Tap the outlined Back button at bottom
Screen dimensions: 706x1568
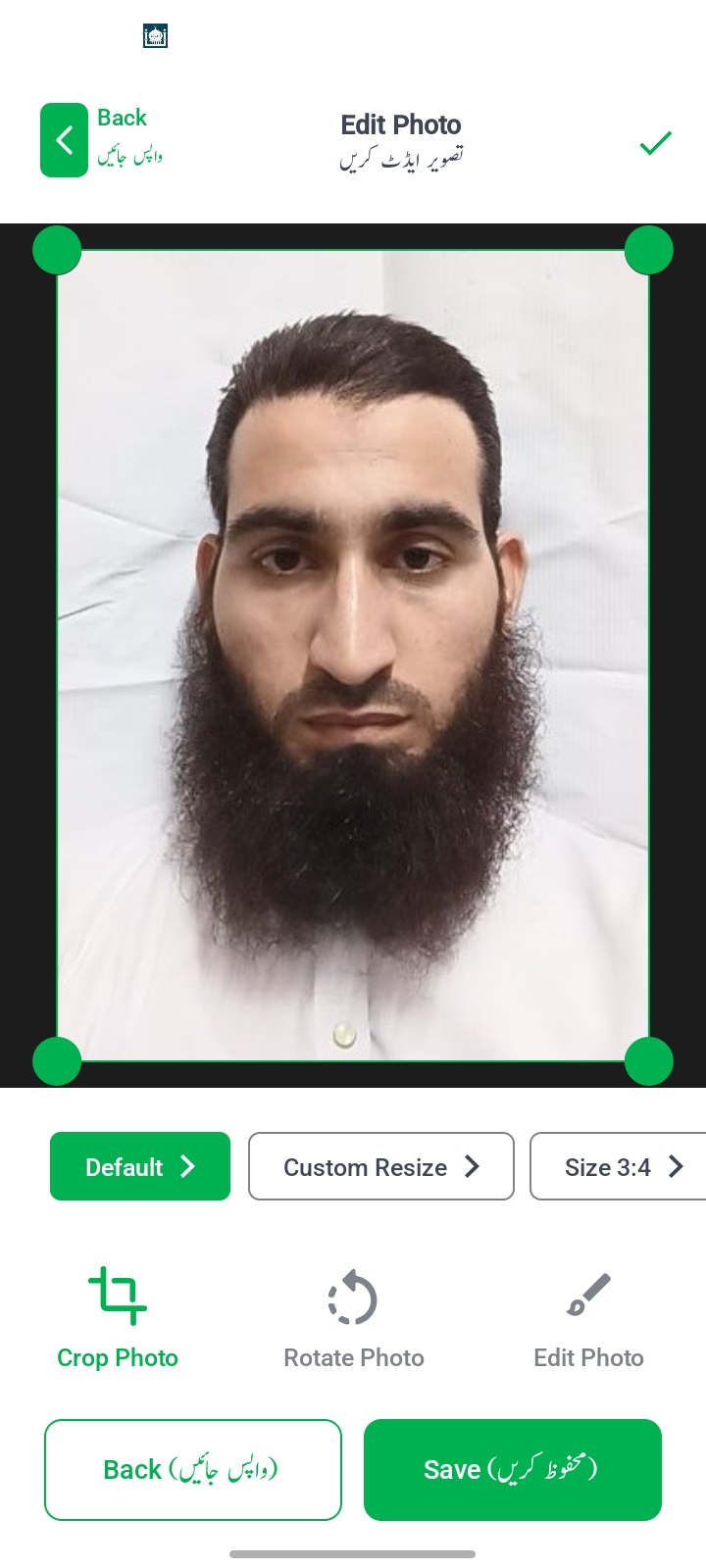click(193, 1469)
